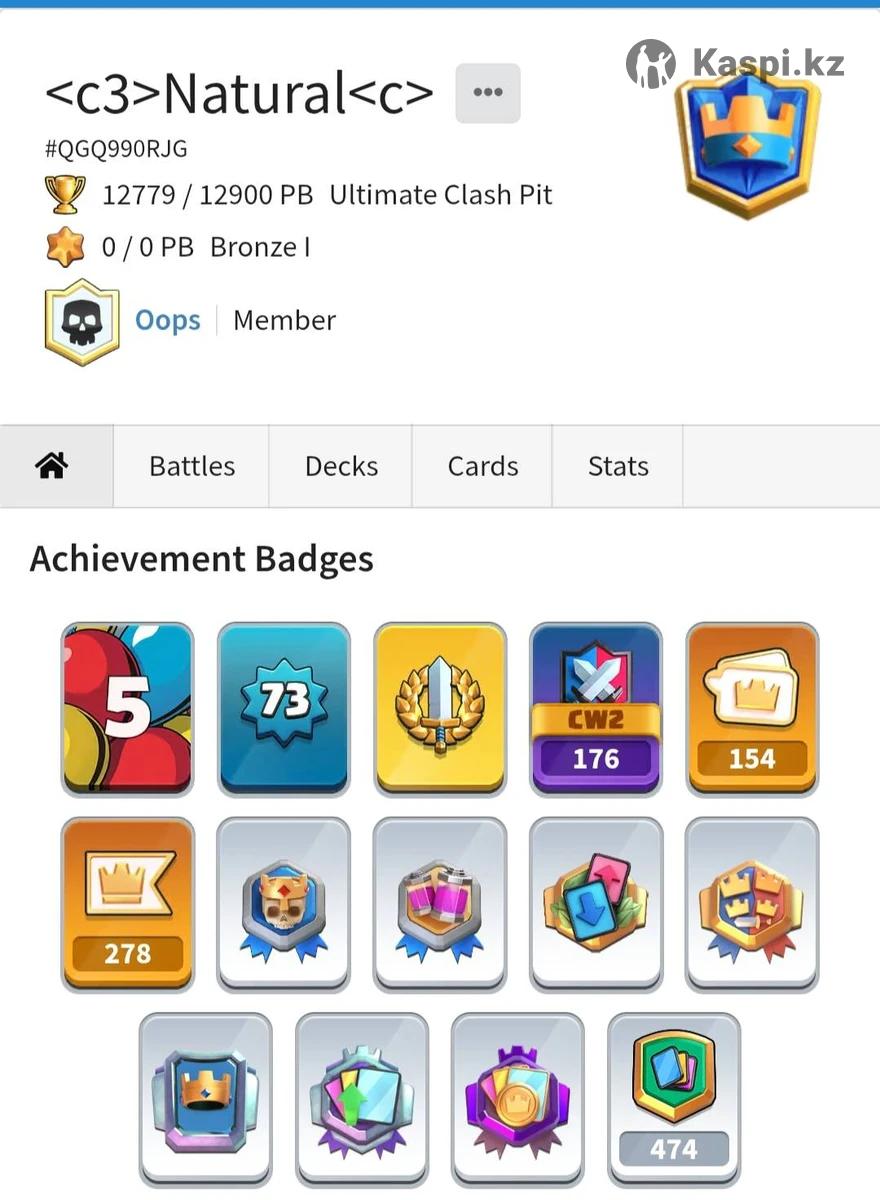Open the Cards tab
This screenshot has height=1200, width=880.
pos(482,466)
